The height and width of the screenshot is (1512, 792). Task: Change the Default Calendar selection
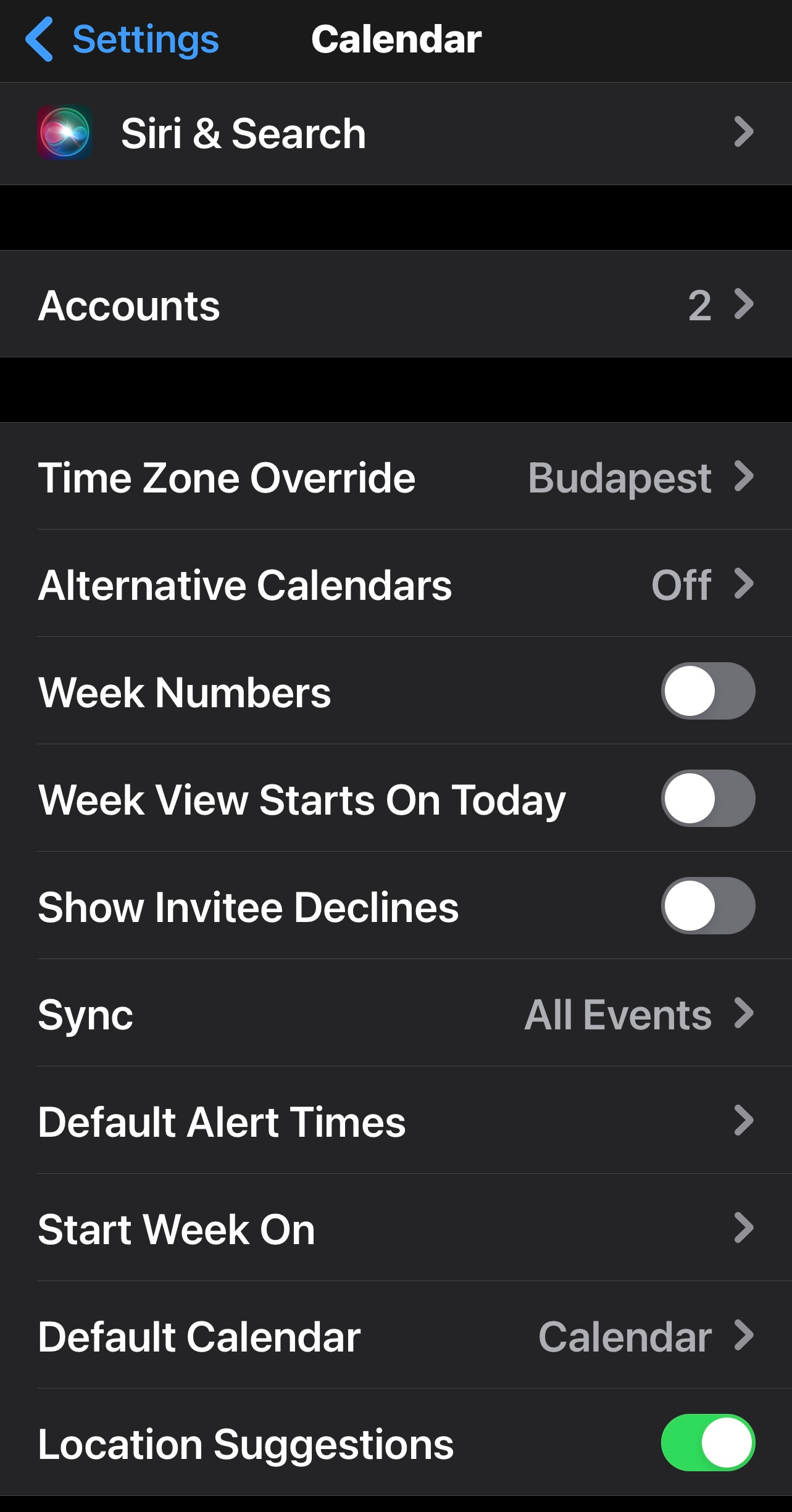[395, 1336]
